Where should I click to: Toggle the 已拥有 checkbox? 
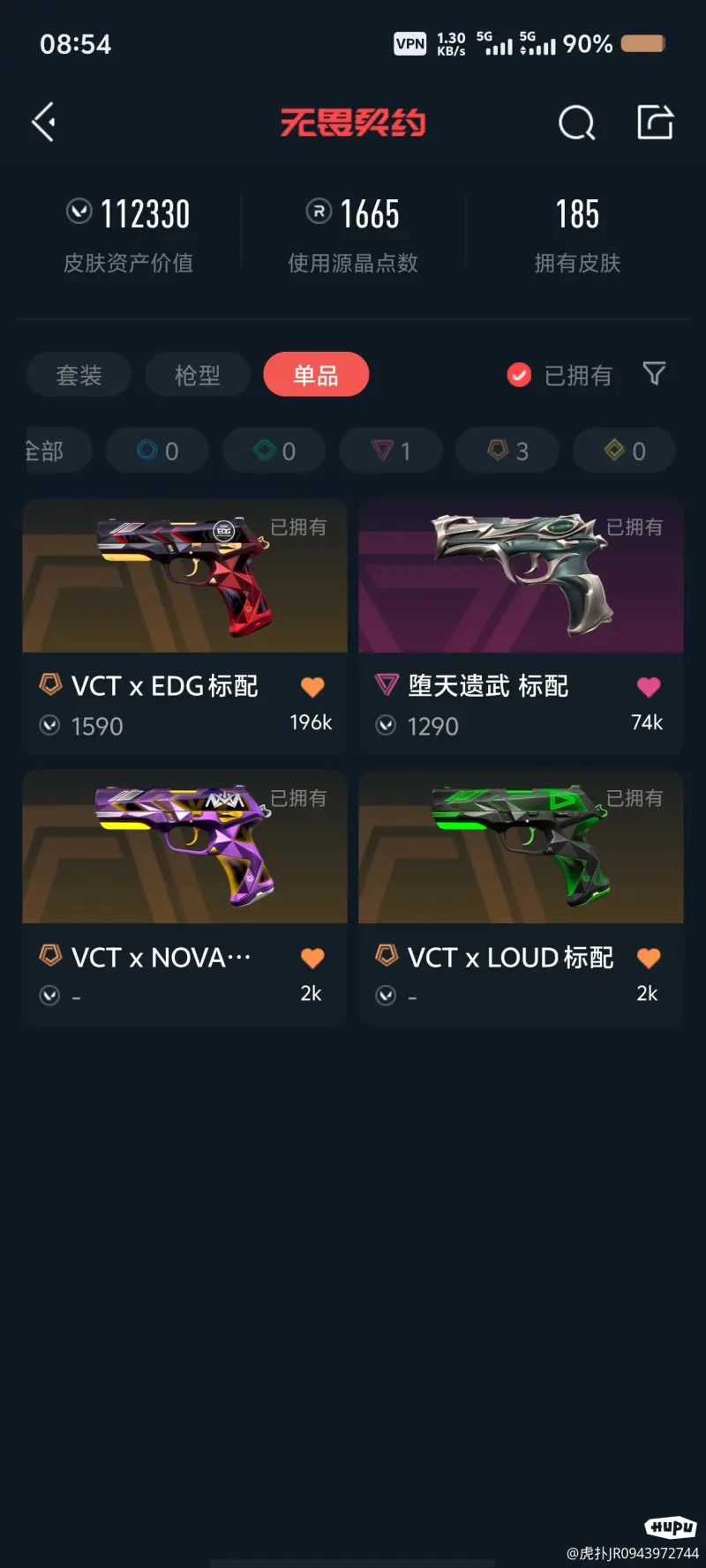519,375
